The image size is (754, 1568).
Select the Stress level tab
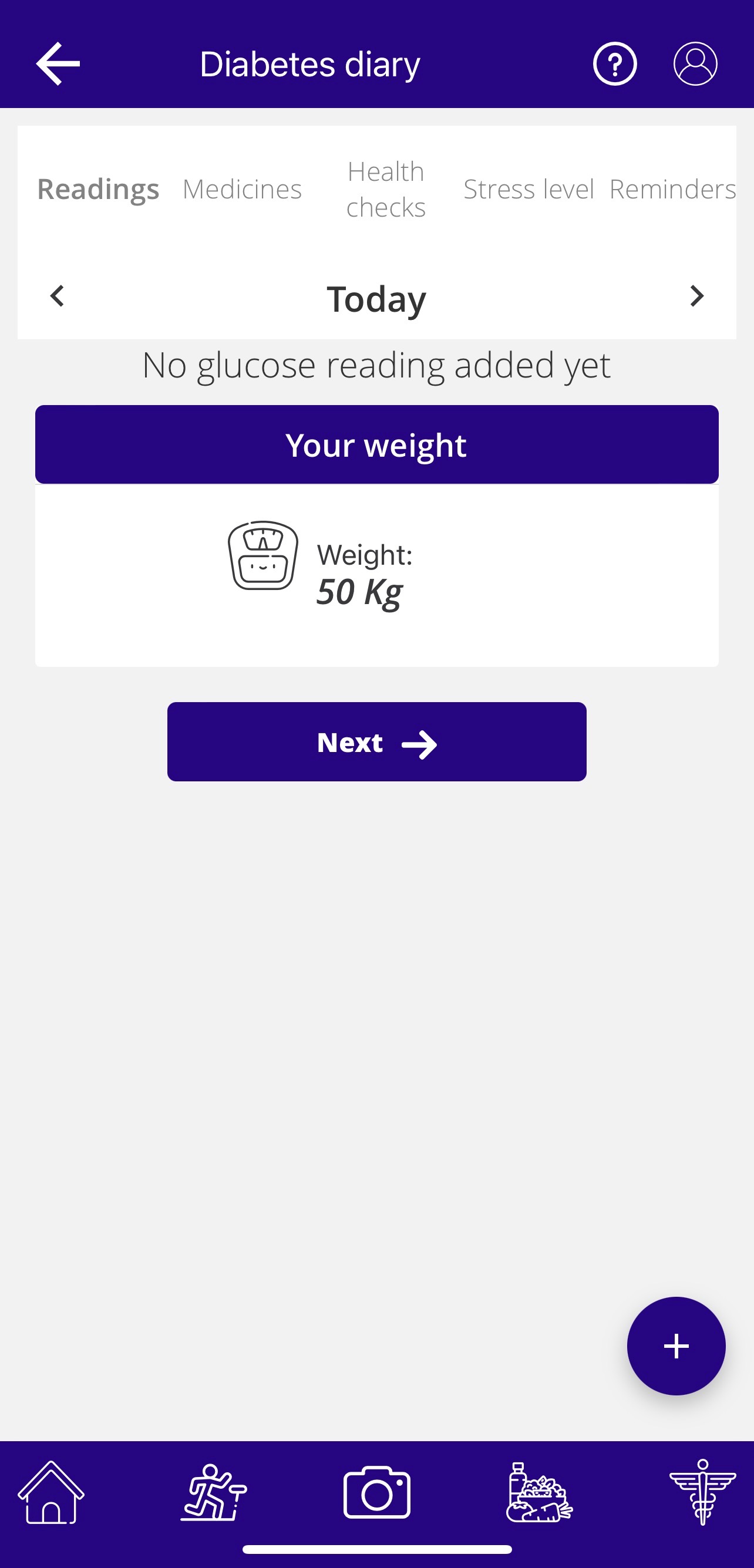click(x=528, y=189)
